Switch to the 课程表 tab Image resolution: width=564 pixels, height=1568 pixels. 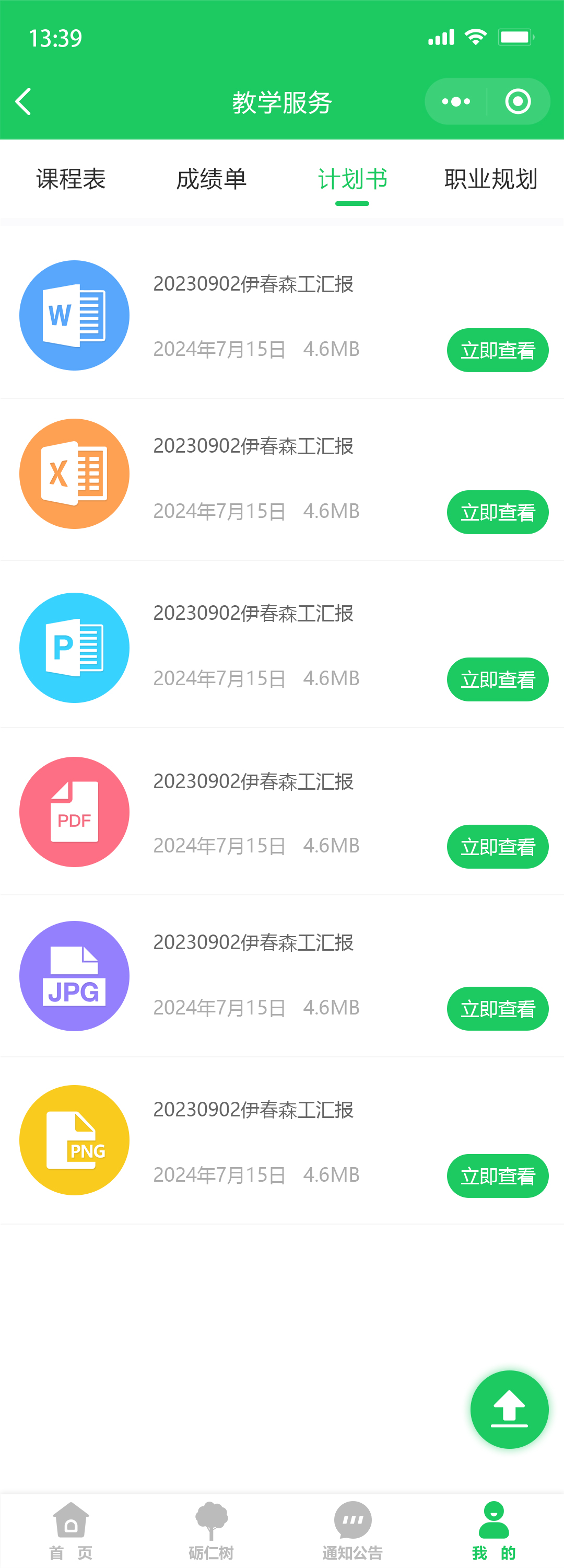point(71,179)
